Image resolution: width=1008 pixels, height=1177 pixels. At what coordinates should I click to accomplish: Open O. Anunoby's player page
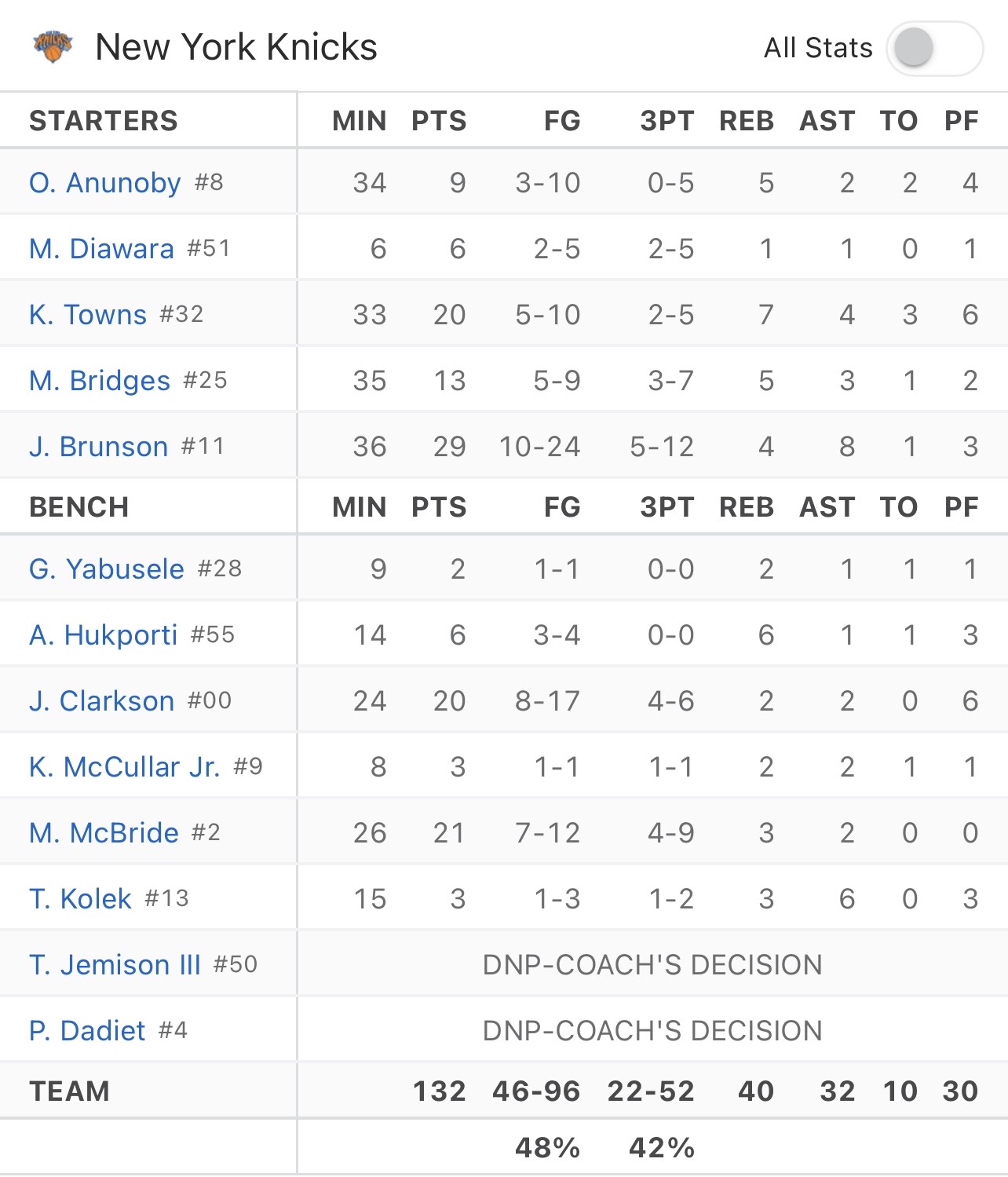pos(104,183)
